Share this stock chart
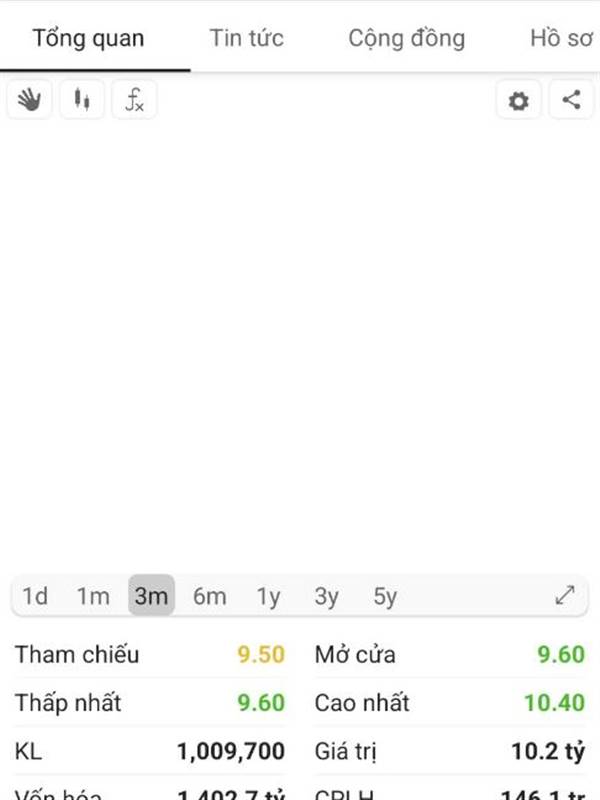This screenshot has height=800, width=600. coord(571,100)
